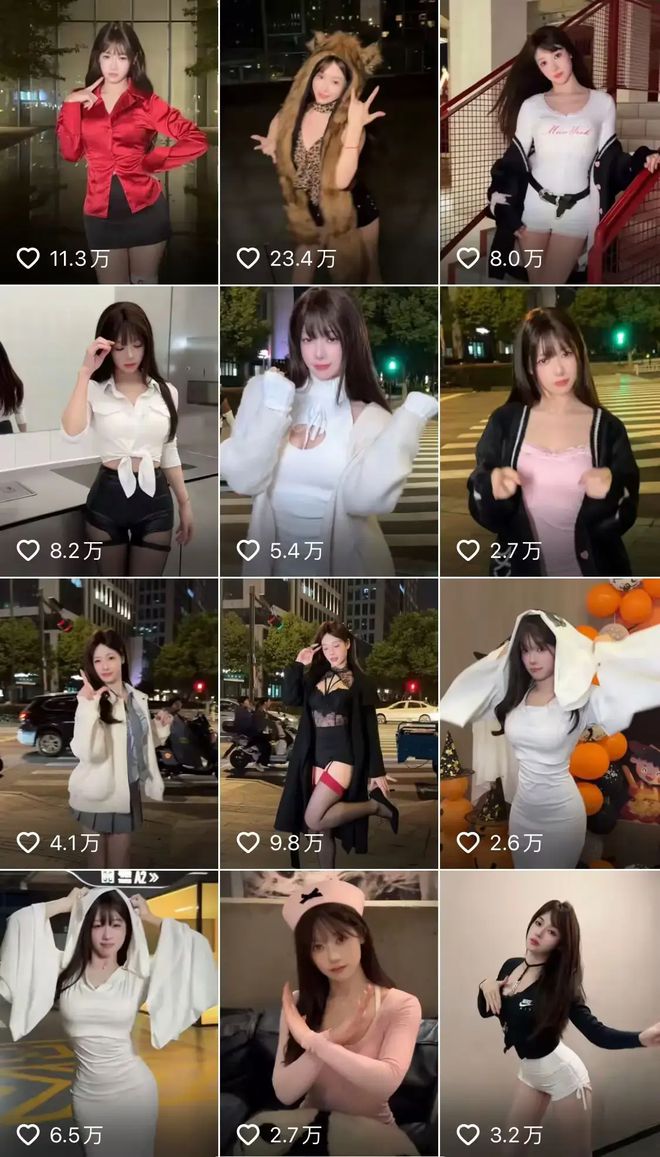The width and height of the screenshot is (660, 1157).
Task: Open the video with 2.6万 likes
Action: point(550,722)
